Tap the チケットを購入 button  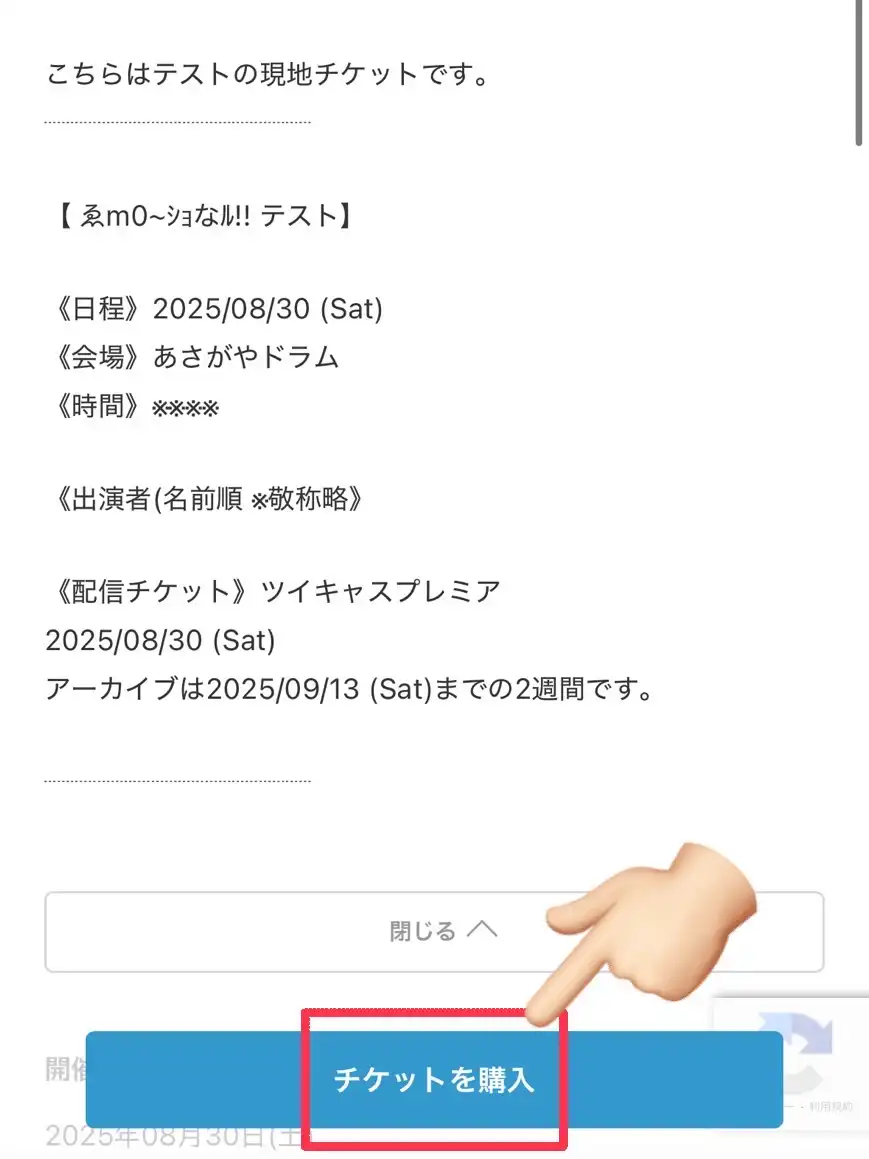pos(434,1080)
